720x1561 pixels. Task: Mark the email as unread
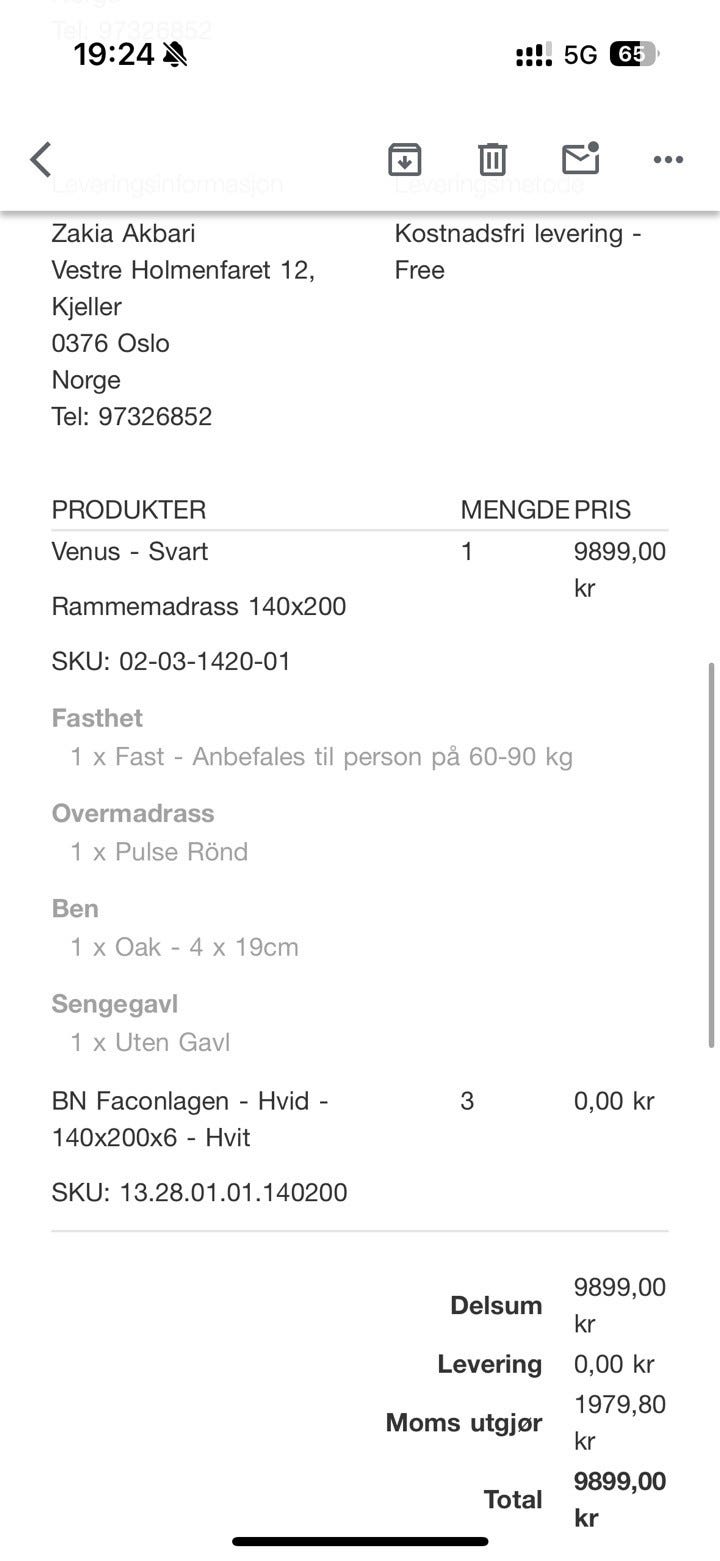[580, 158]
